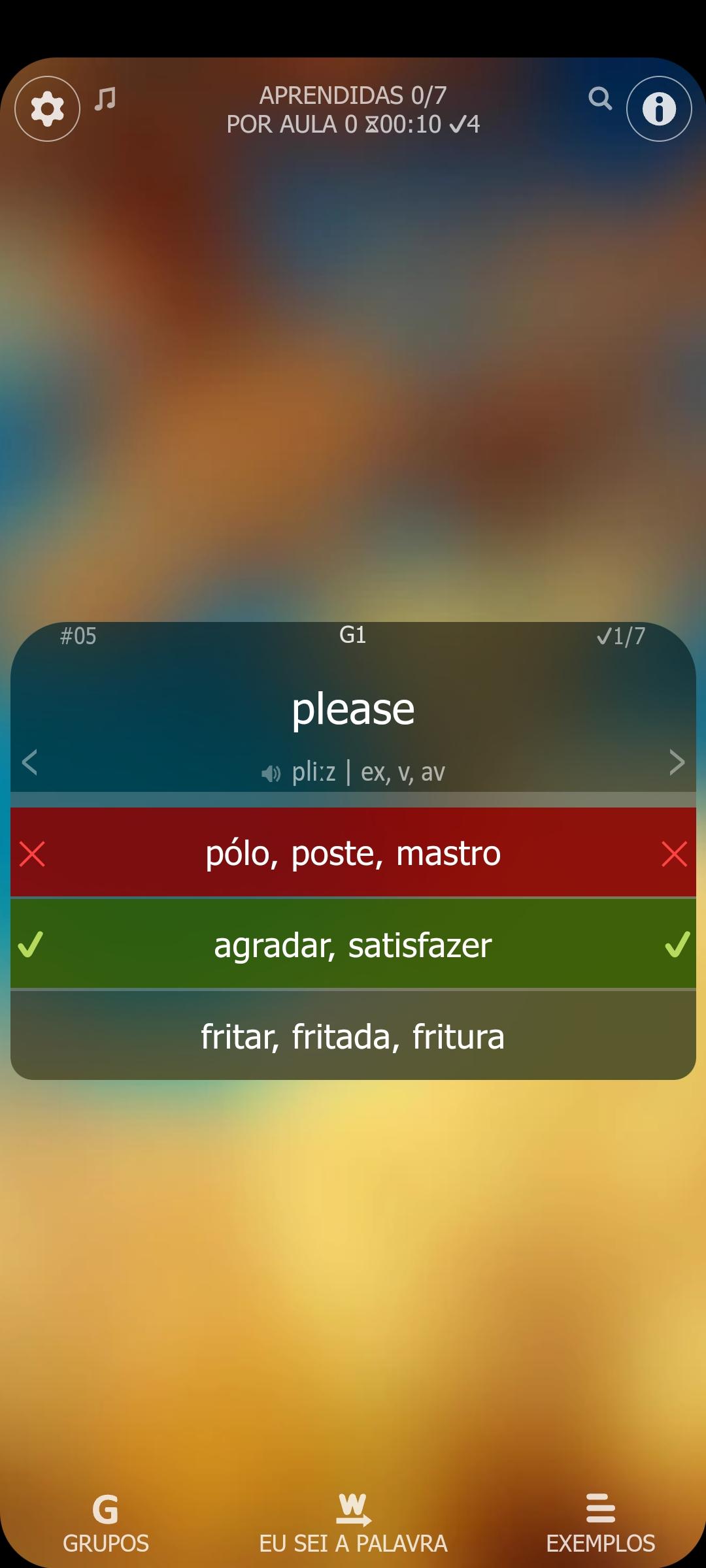Screen dimensions: 706x1568
Task: Go to the next word card
Action: pos(677,762)
